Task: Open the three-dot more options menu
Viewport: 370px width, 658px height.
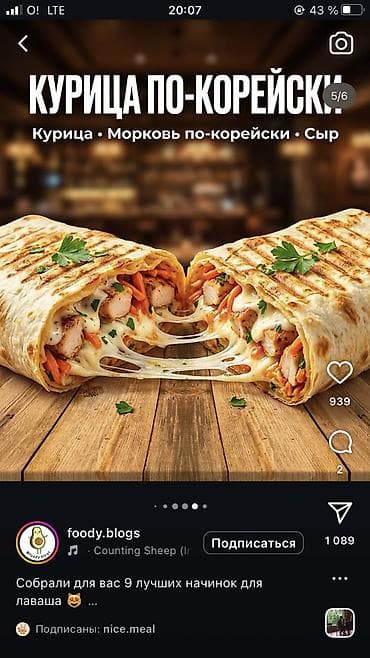Action: pos(340,579)
